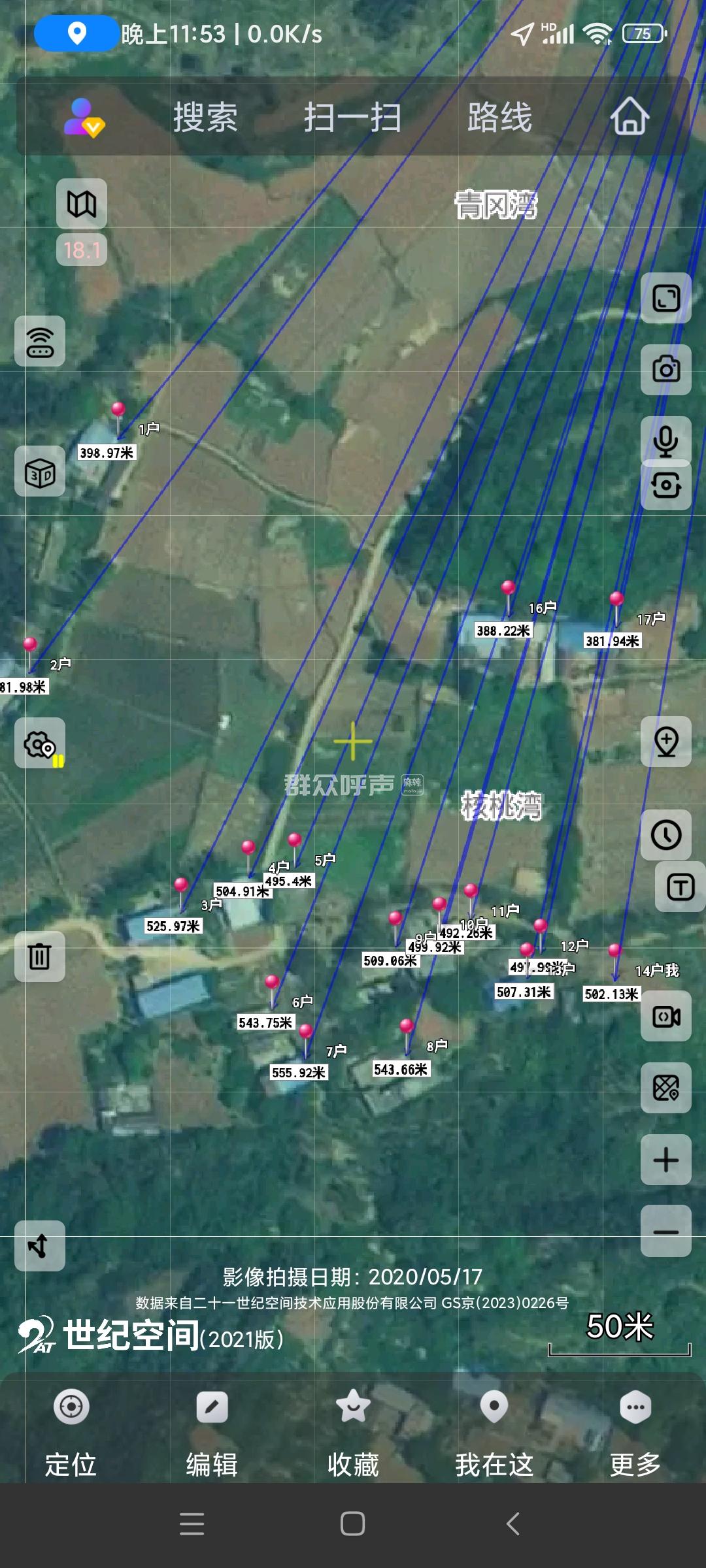
Task: Zoom in with plus button
Action: pos(666,1160)
